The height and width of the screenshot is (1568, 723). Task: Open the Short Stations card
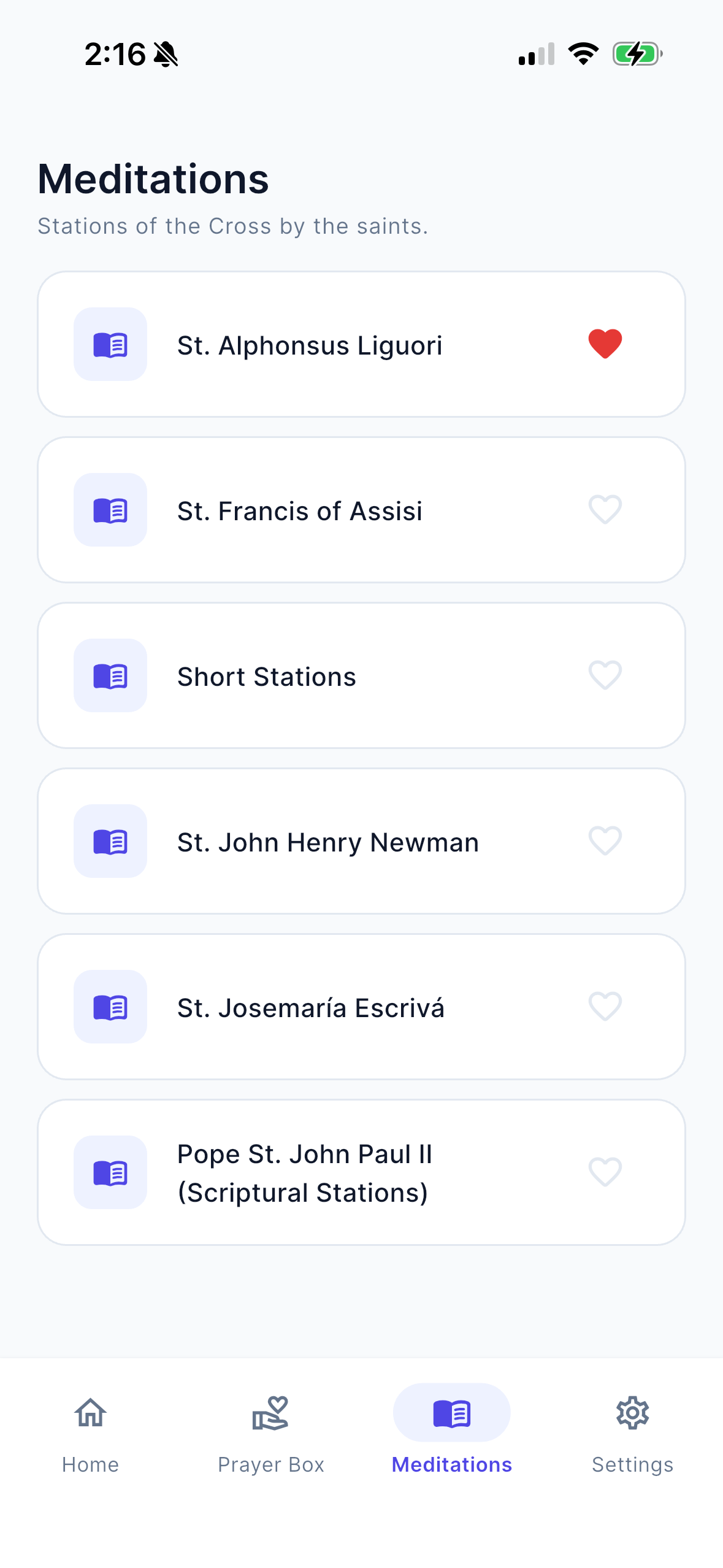267,676
